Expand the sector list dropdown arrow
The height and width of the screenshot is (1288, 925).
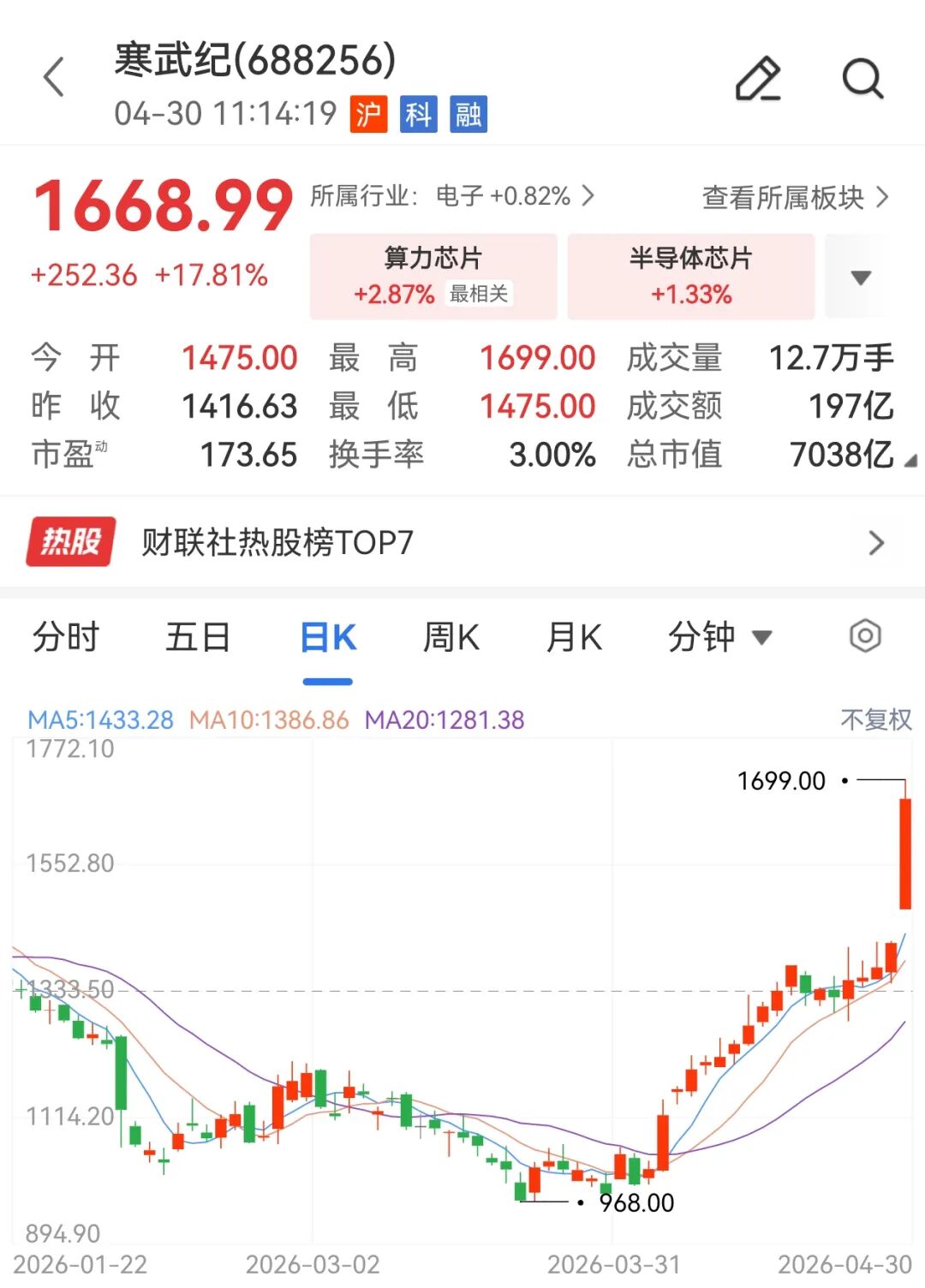point(861,277)
